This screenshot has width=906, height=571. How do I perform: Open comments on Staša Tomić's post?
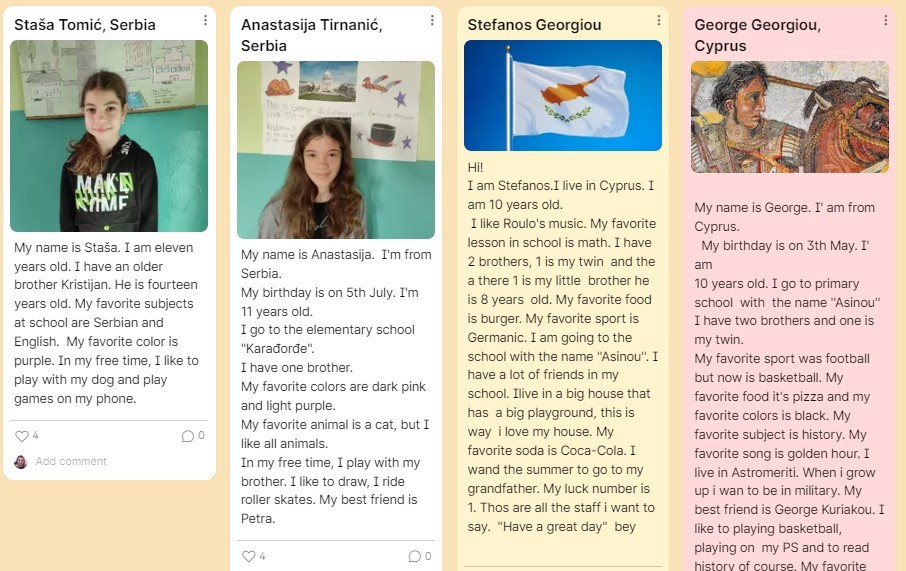click(188, 436)
